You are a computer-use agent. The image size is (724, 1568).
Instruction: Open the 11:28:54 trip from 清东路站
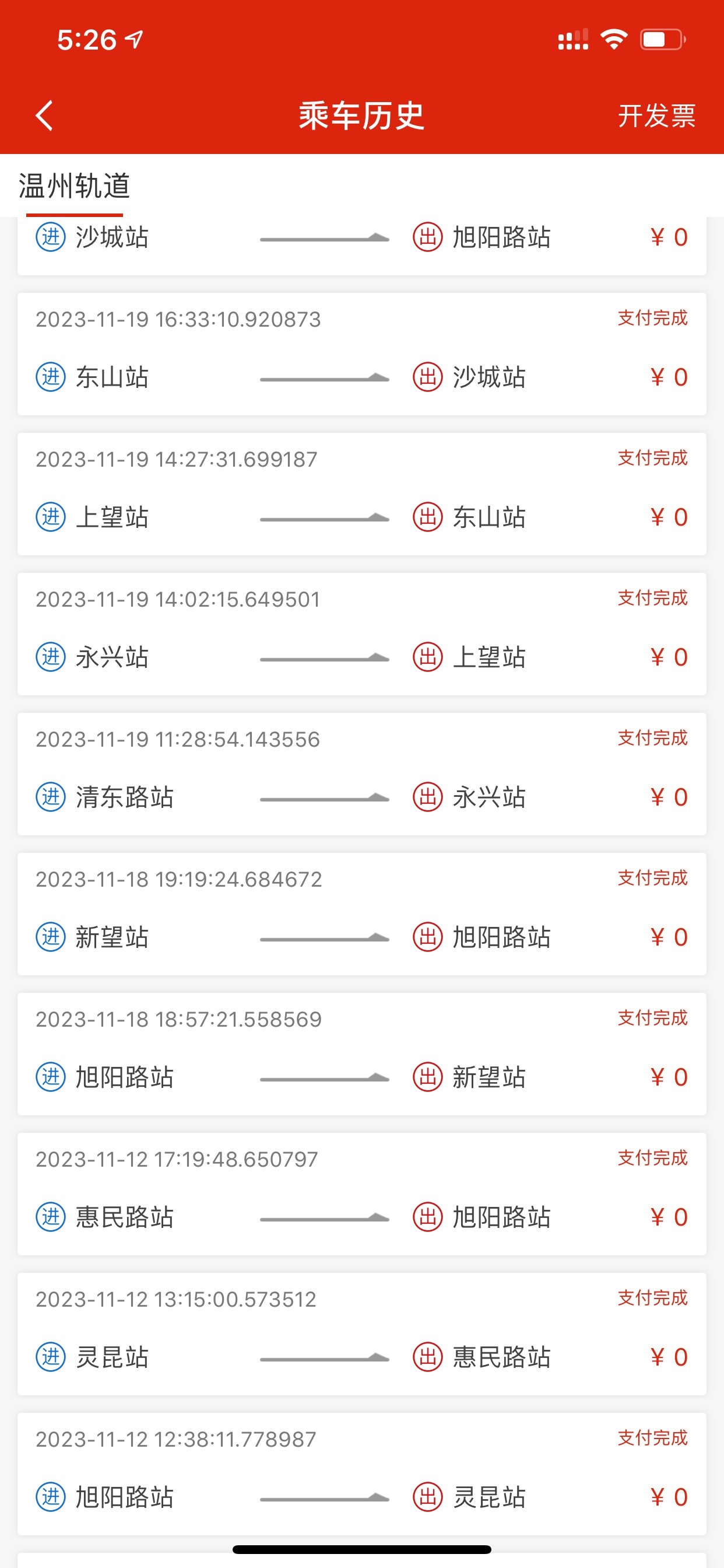(x=361, y=774)
